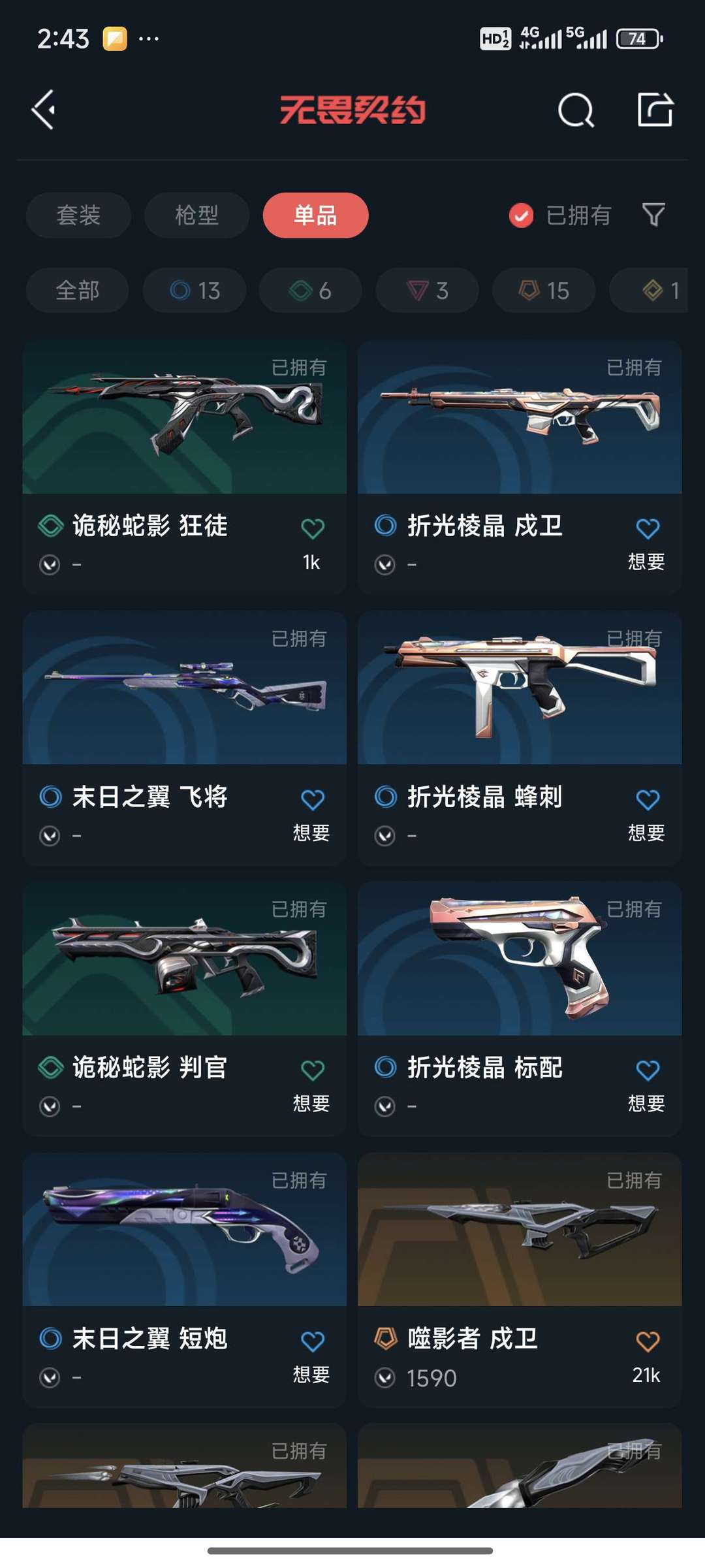Filter by the chip showing 15
This screenshot has width=705, height=1568.
pyautogui.click(x=544, y=290)
